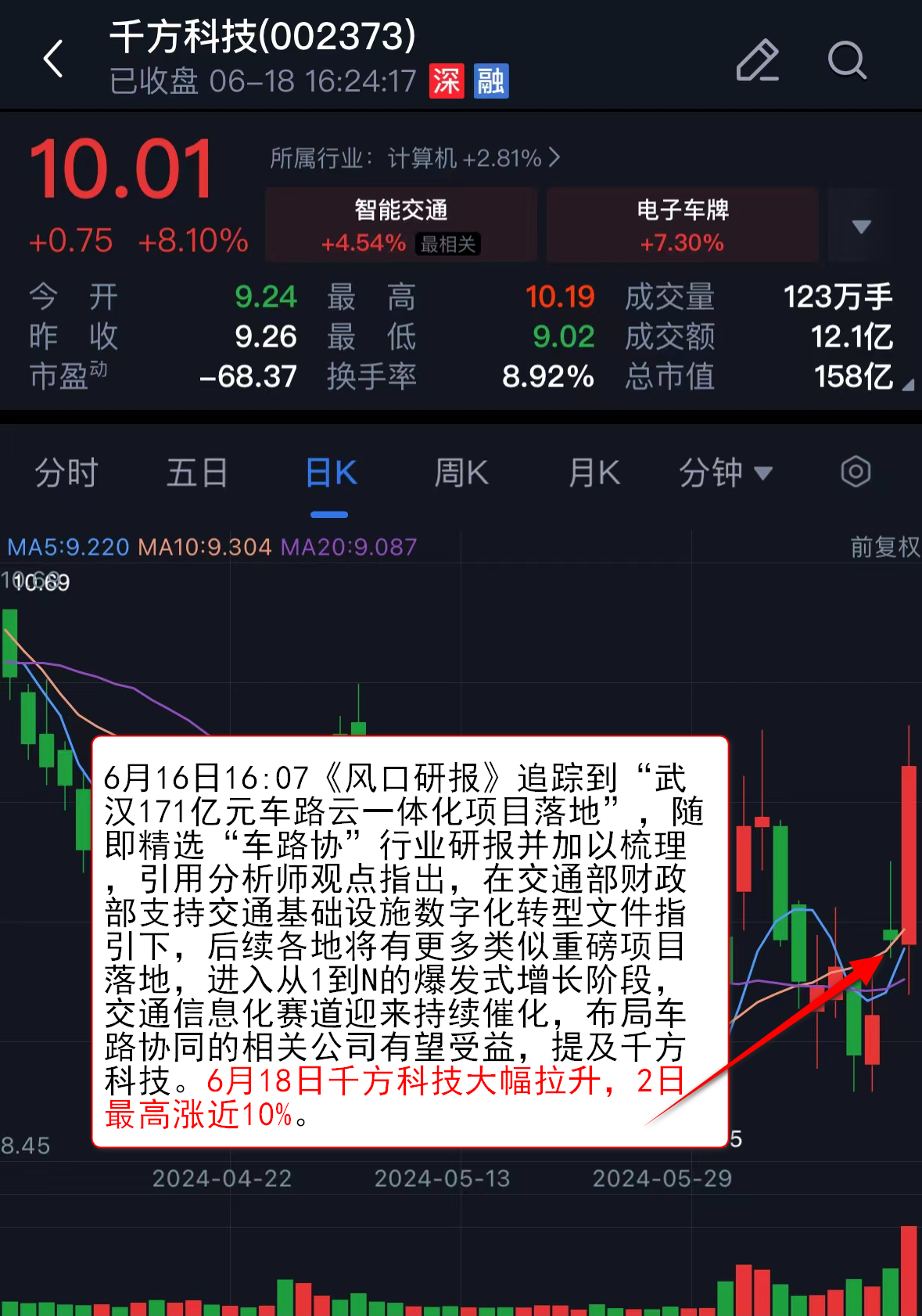Tap the pencil edit icon

757,60
